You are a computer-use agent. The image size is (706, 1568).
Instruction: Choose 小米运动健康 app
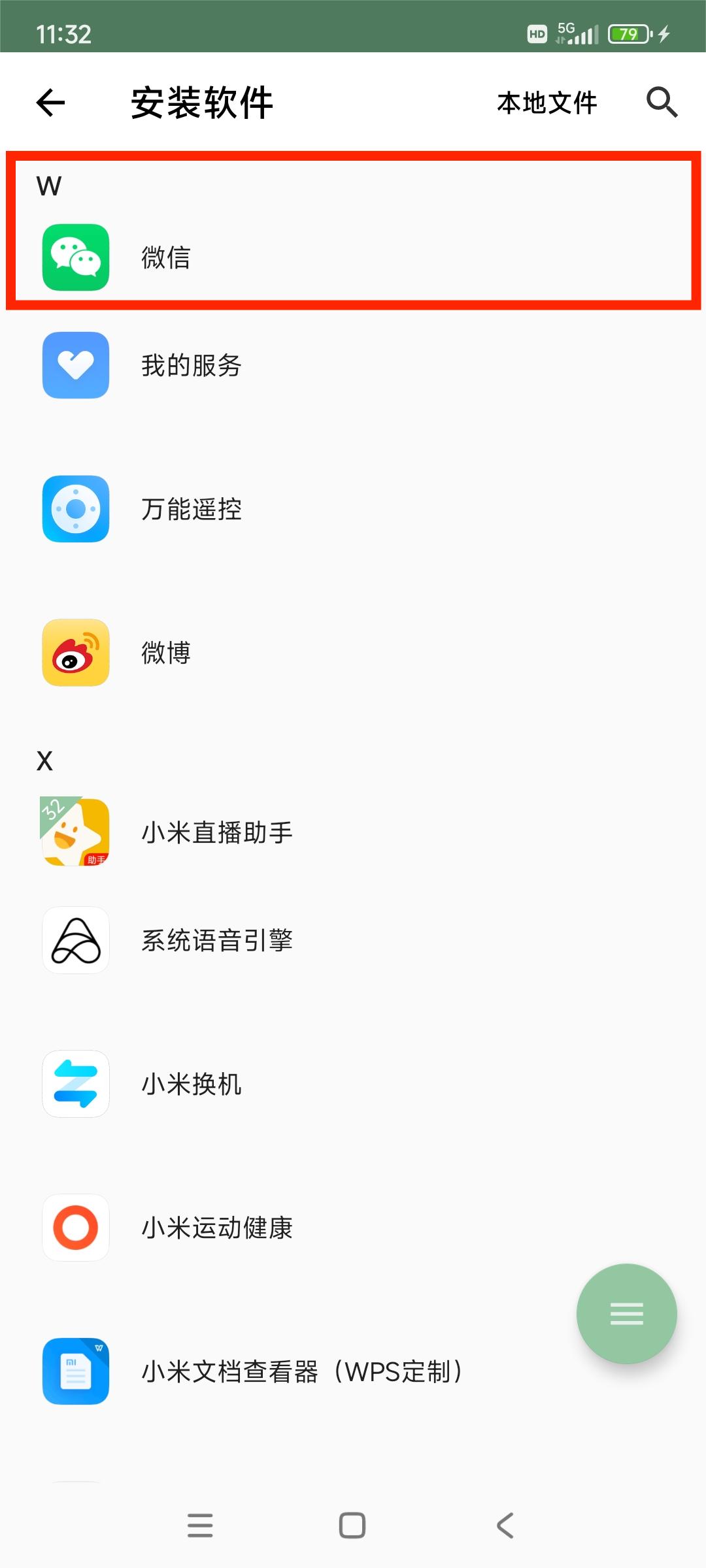tap(353, 1228)
